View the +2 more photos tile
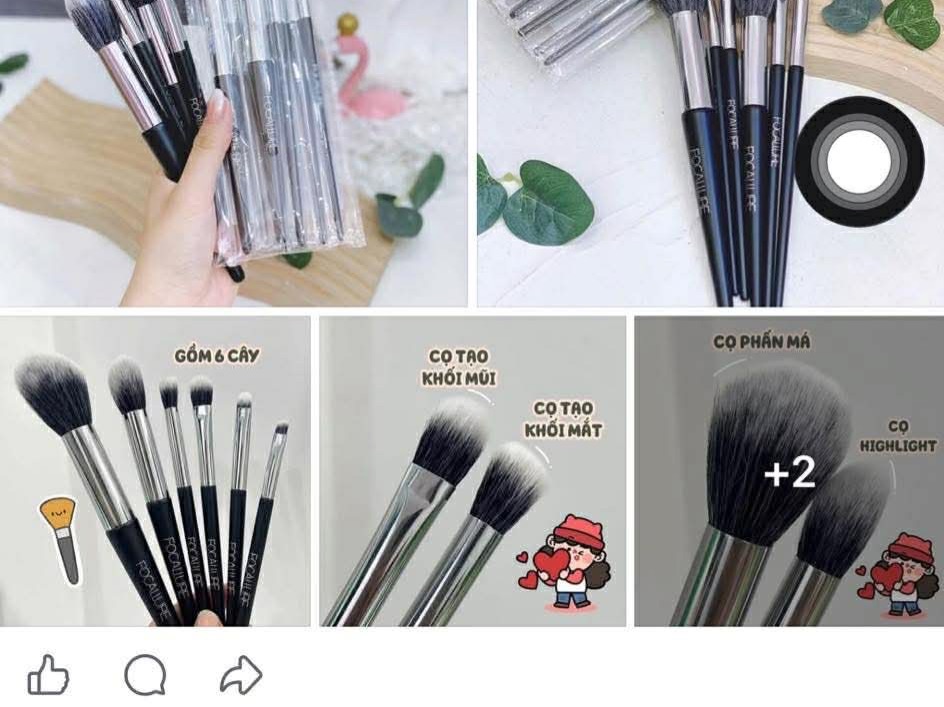Screen dimensions: 944x707 [788, 472]
